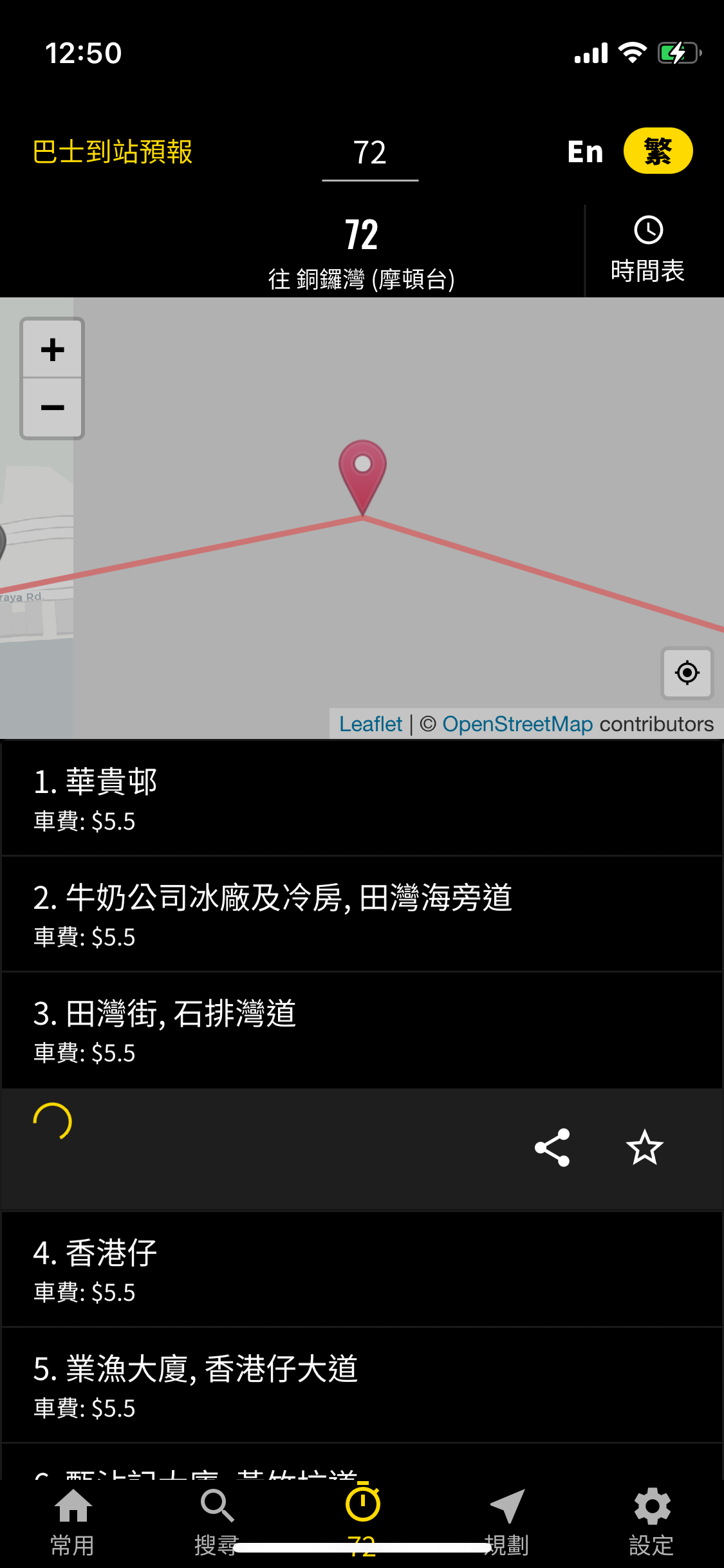Expand stop 1. 華貴邨
724x1568 pixels.
362,799
